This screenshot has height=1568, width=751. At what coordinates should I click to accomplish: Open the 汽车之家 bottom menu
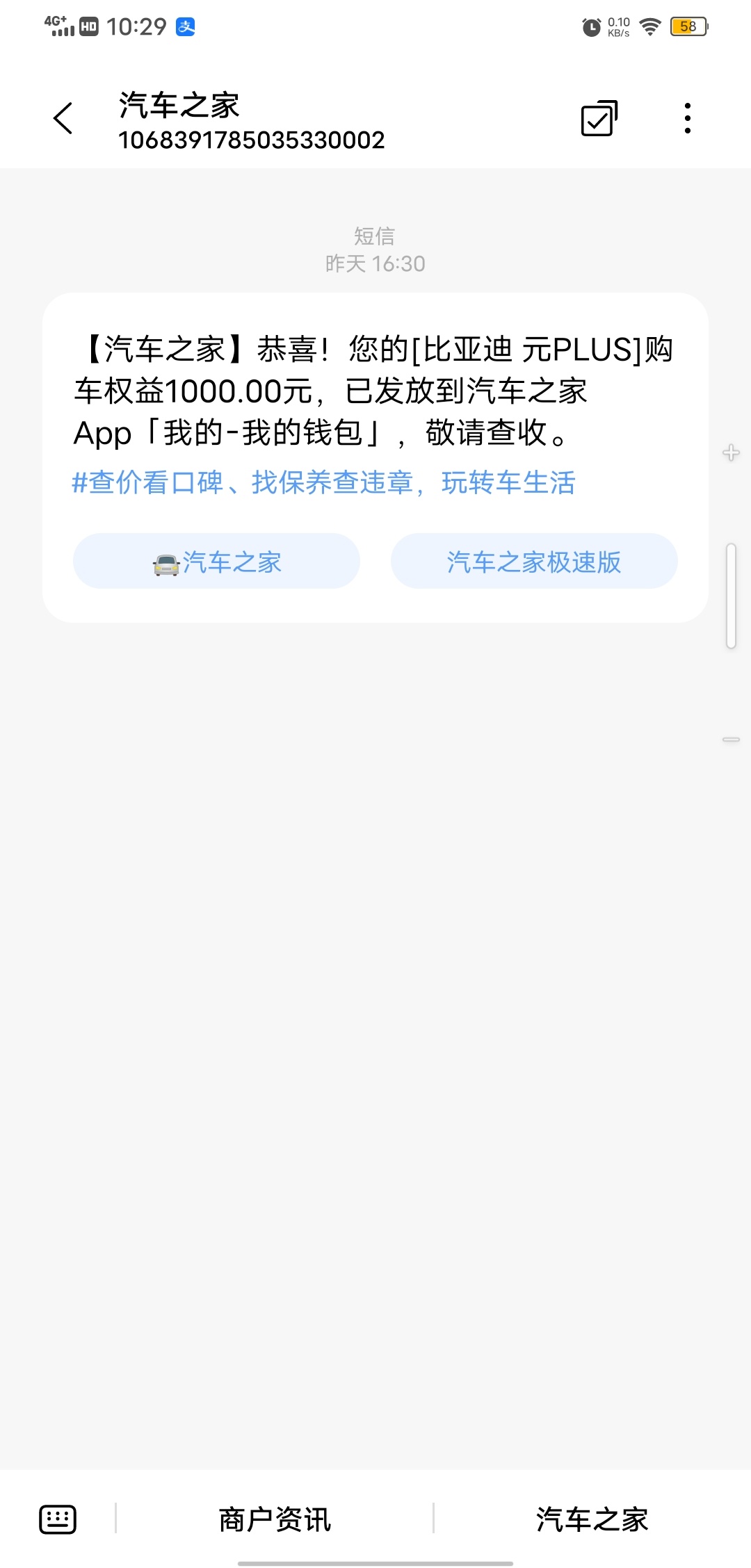pyautogui.click(x=592, y=1519)
